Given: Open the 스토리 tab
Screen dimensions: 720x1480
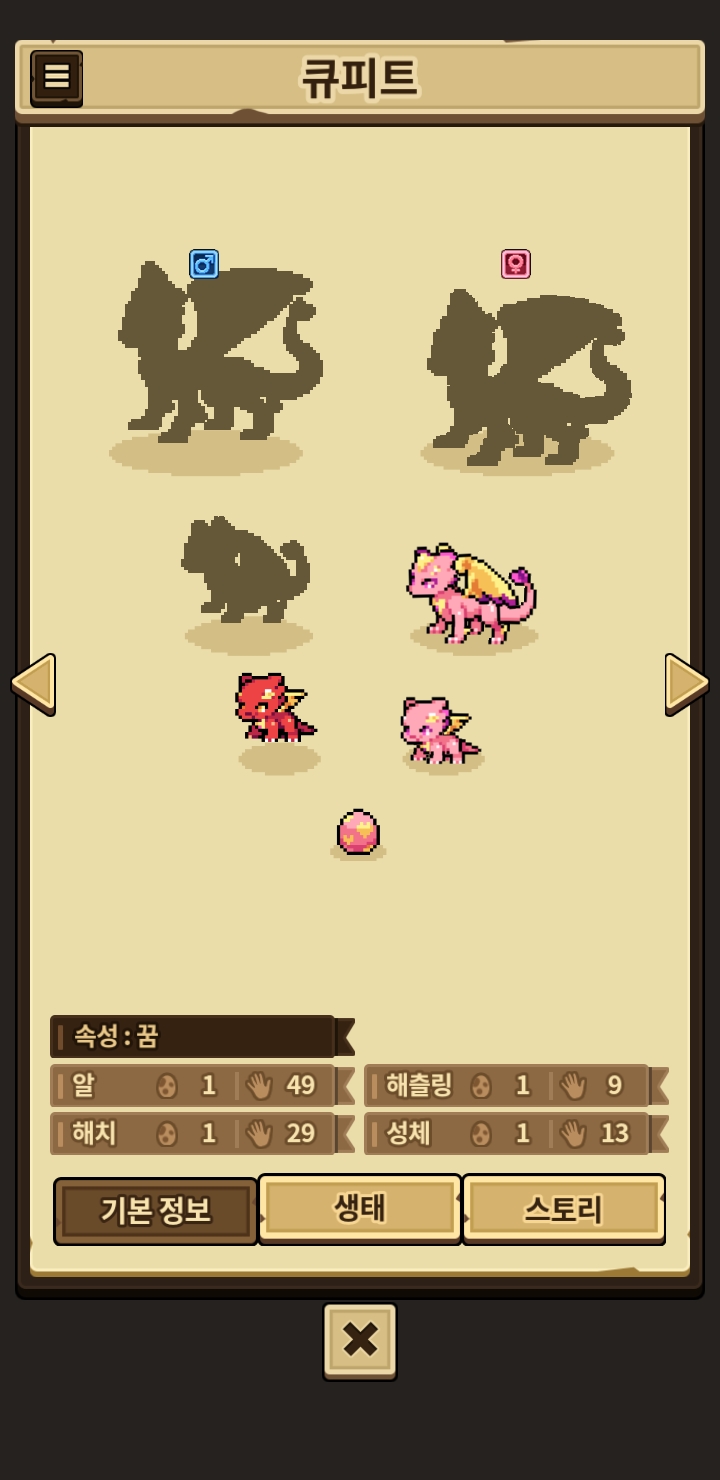Looking at the screenshot, I should [x=564, y=1209].
